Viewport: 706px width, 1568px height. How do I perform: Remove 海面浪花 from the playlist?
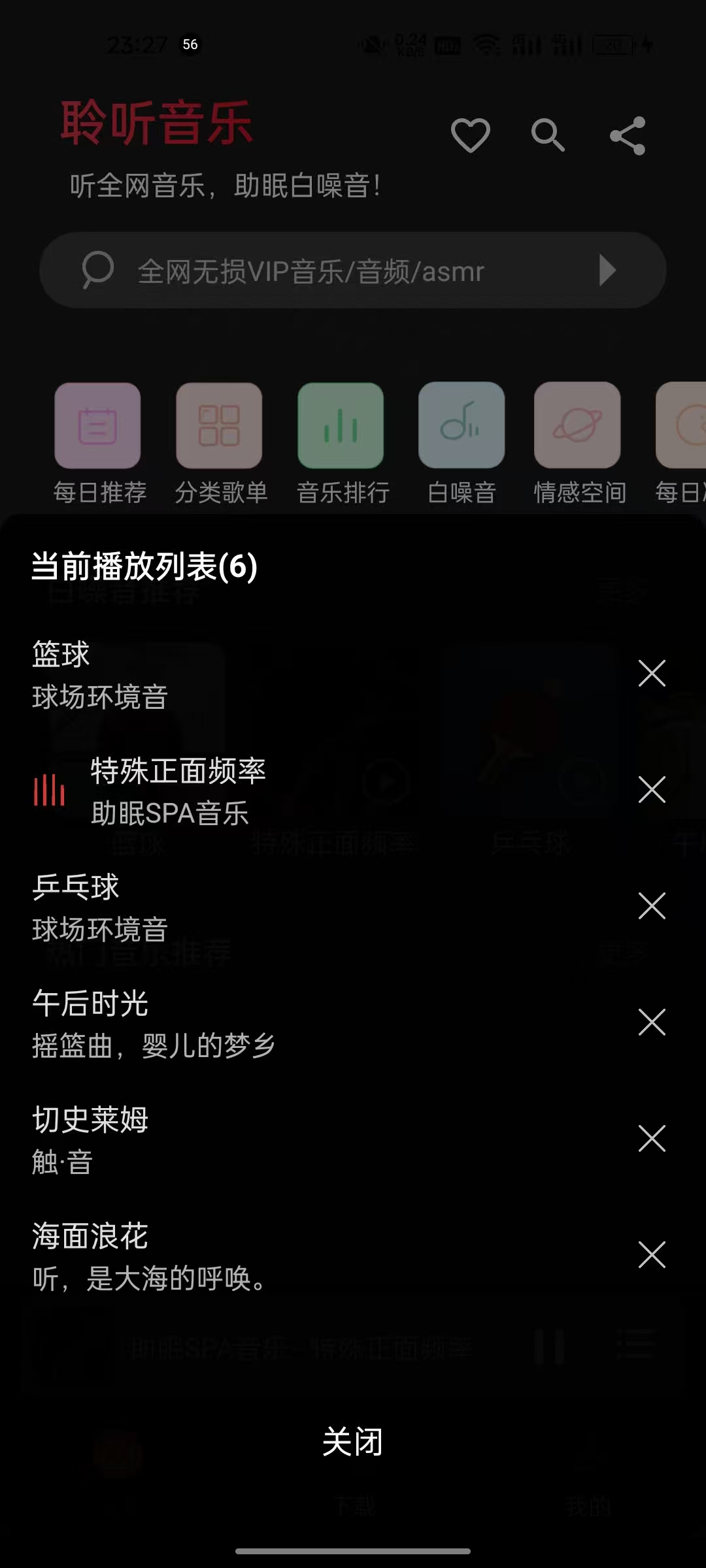652,1254
